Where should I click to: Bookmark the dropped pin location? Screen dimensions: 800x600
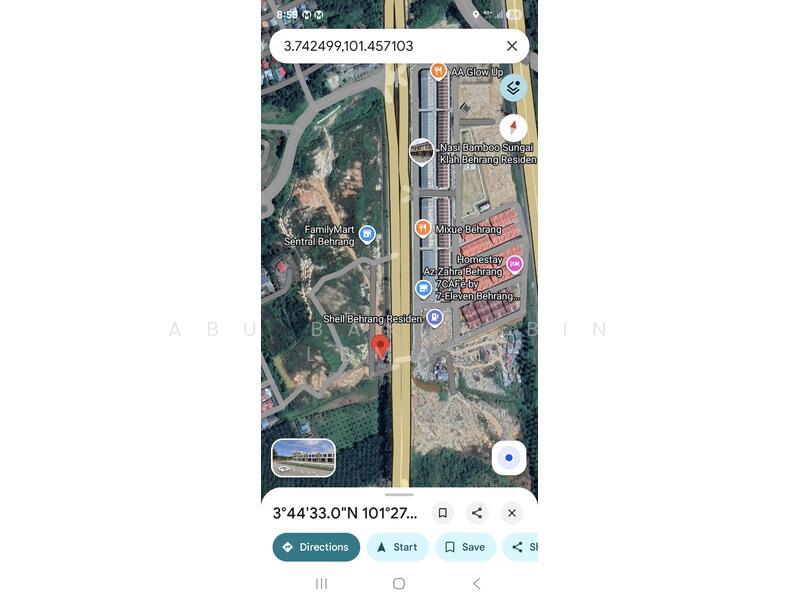coord(443,513)
